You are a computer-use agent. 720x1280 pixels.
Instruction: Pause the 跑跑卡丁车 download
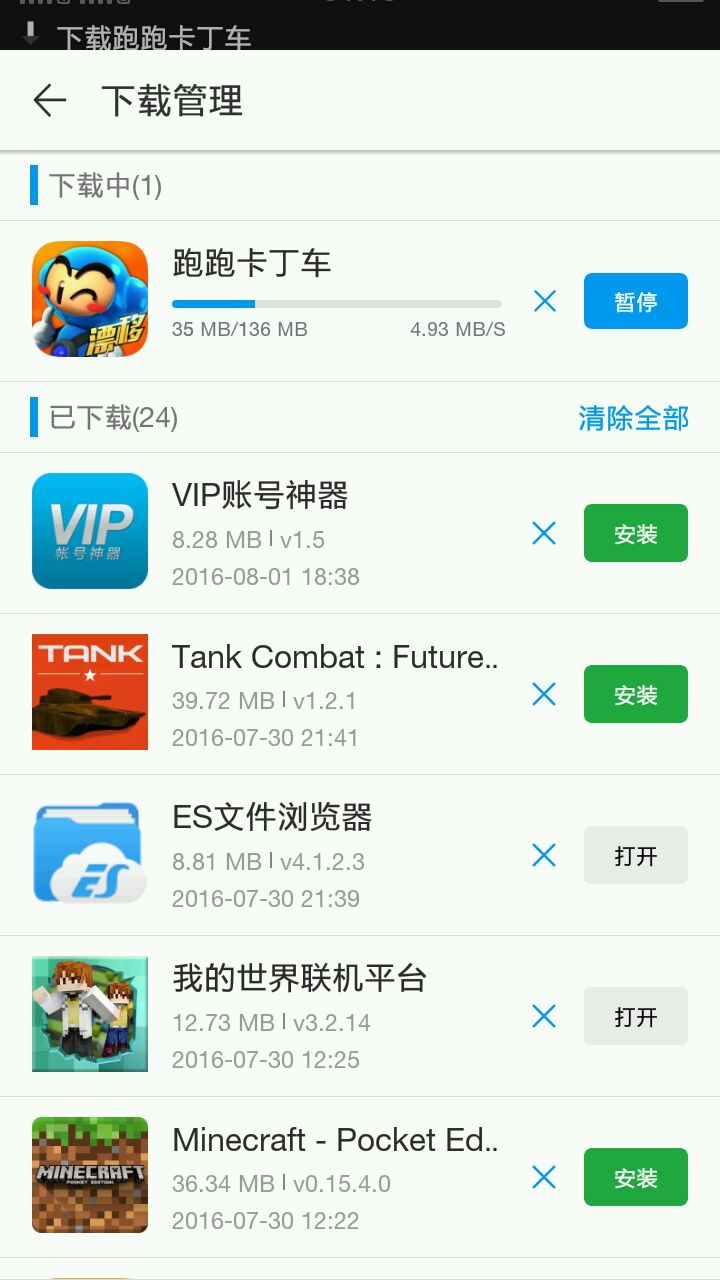coord(635,301)
